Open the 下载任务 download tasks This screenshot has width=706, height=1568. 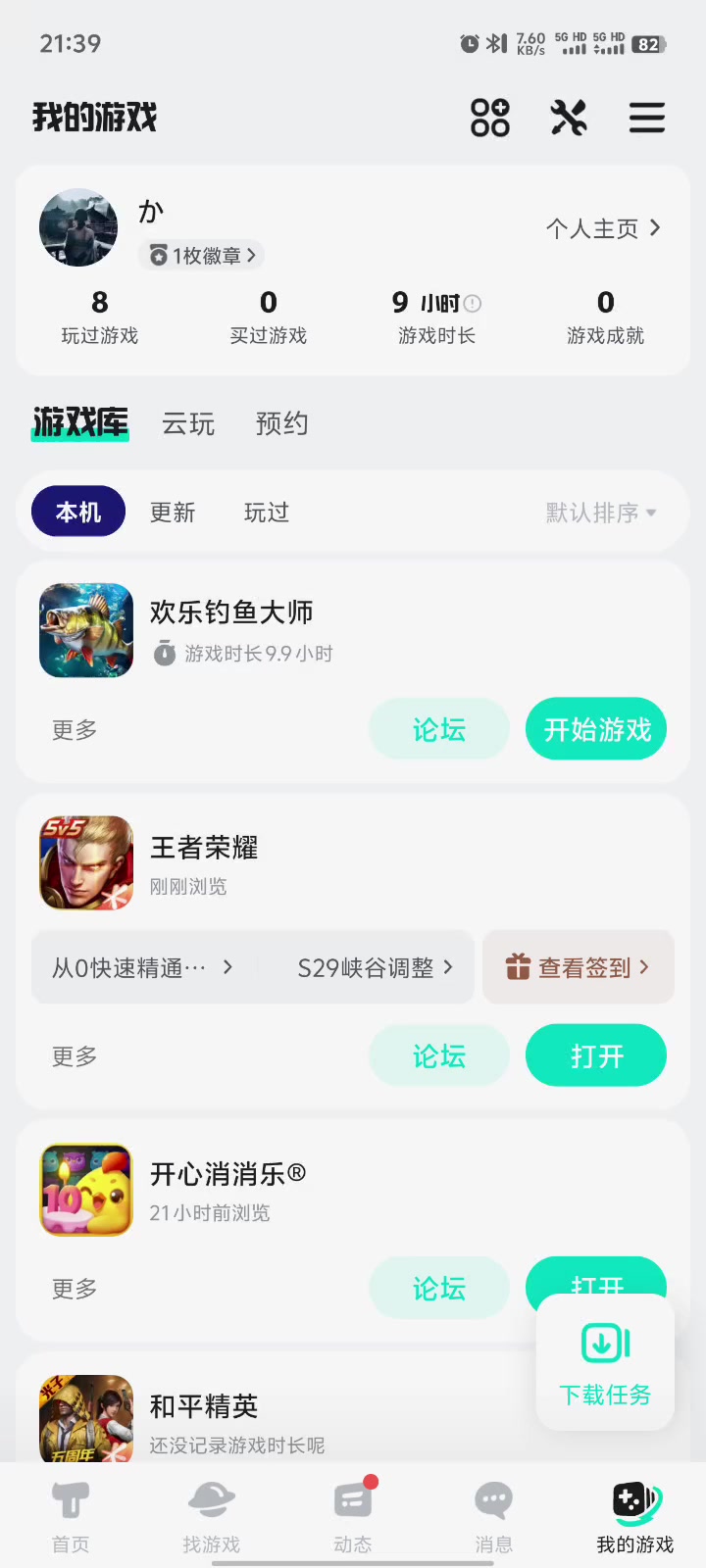(x=605, y=1362)
